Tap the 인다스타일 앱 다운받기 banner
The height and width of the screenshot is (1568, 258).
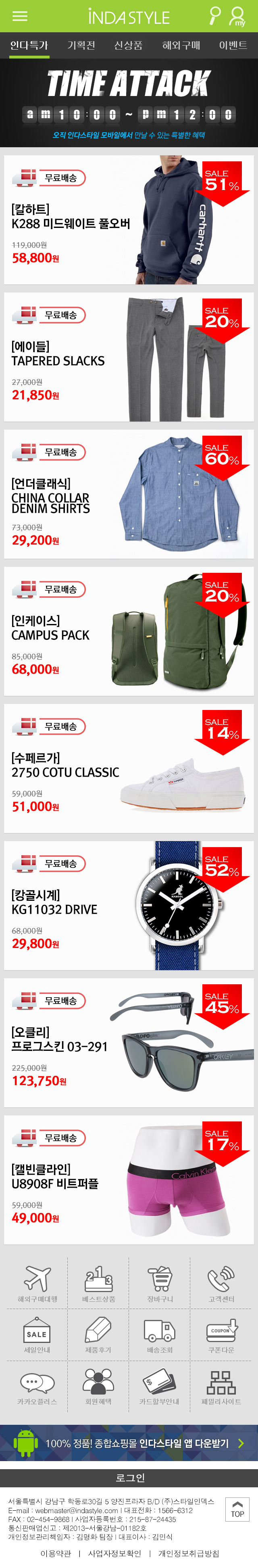(129, 1443)
